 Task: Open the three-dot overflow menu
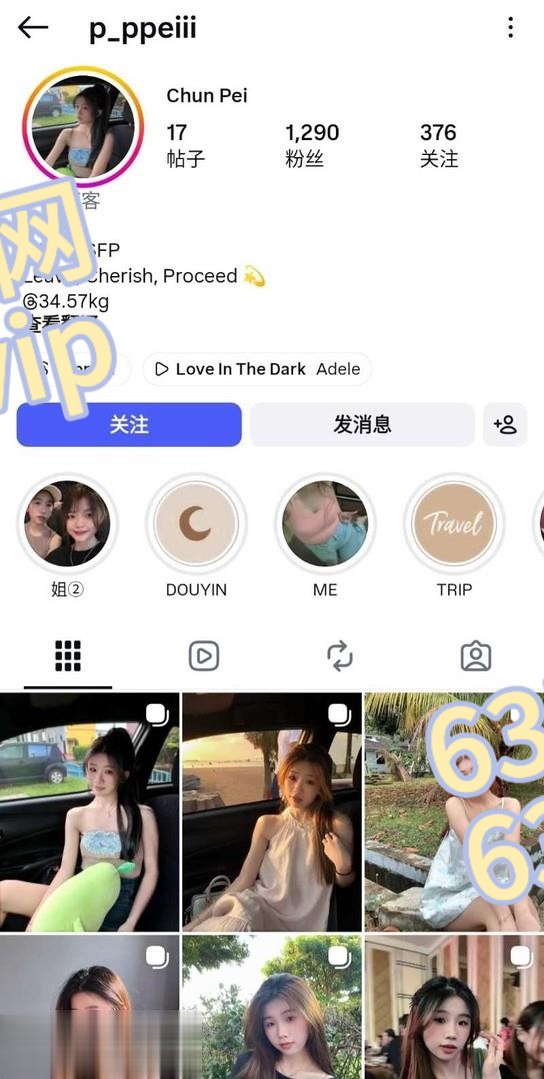tap(510, 28)
